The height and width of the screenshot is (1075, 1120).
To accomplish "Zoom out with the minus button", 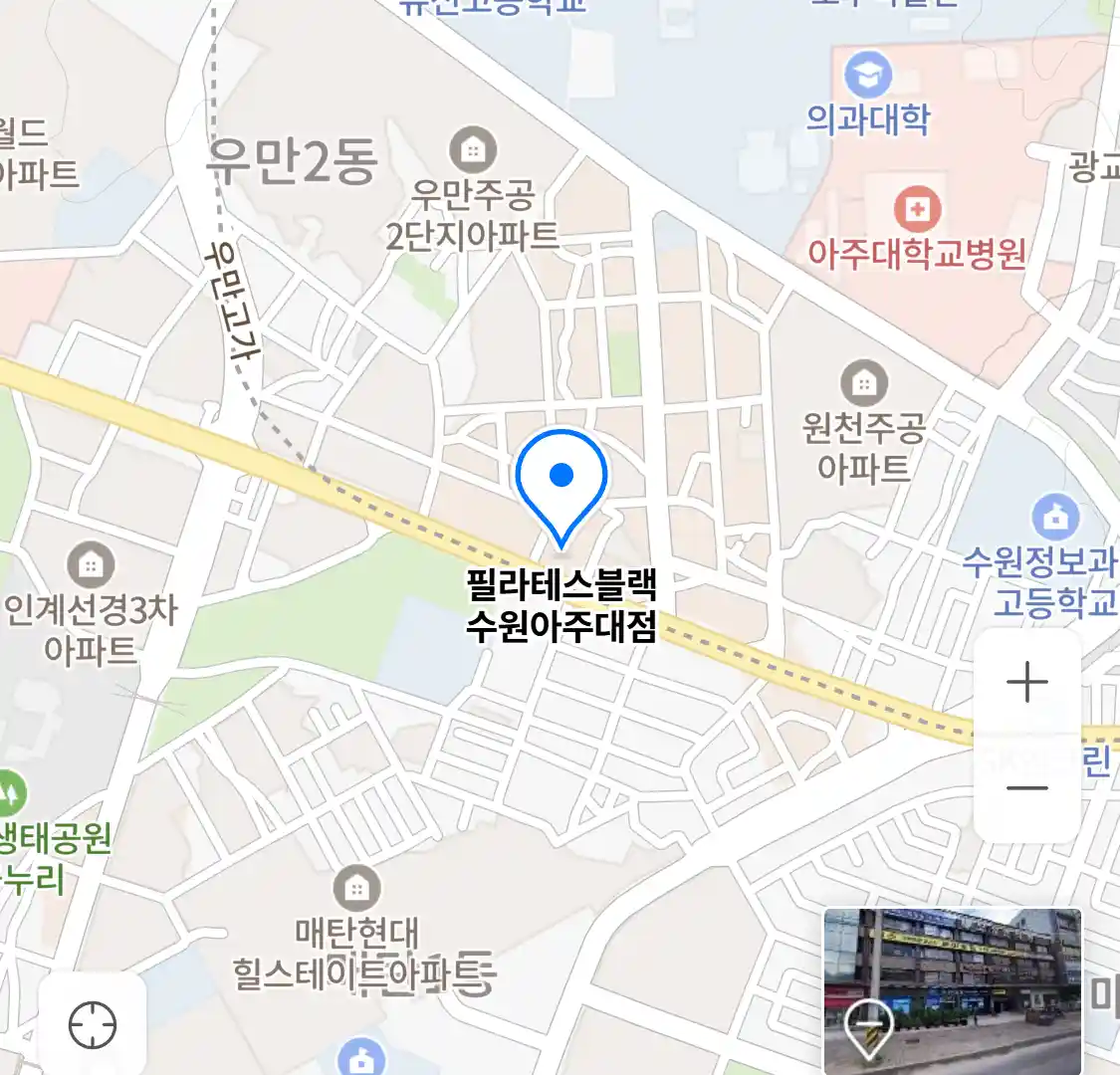I will click(1027, 788).
